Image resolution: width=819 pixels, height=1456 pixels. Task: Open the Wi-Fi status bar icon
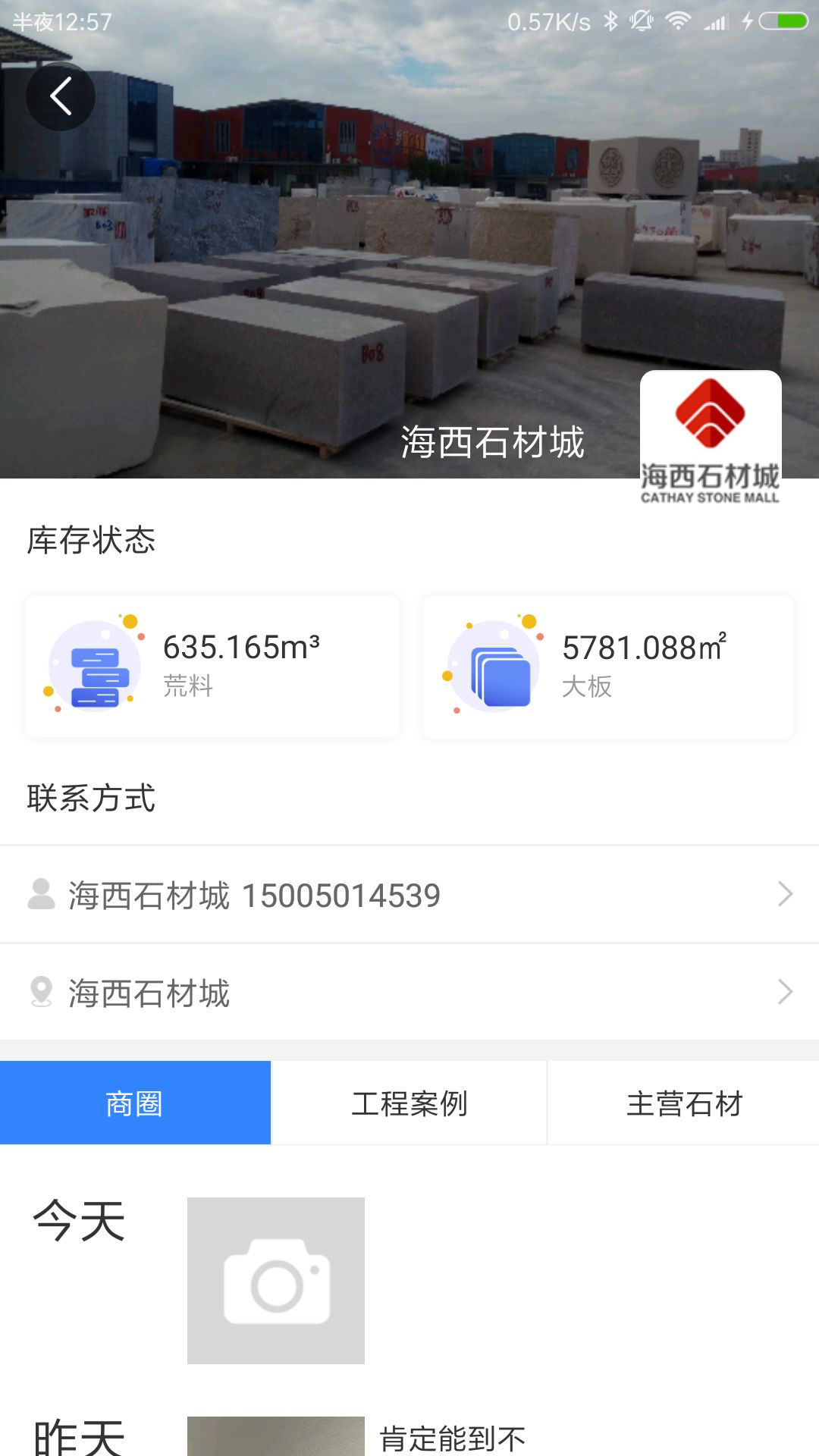[x=679, y=22]
